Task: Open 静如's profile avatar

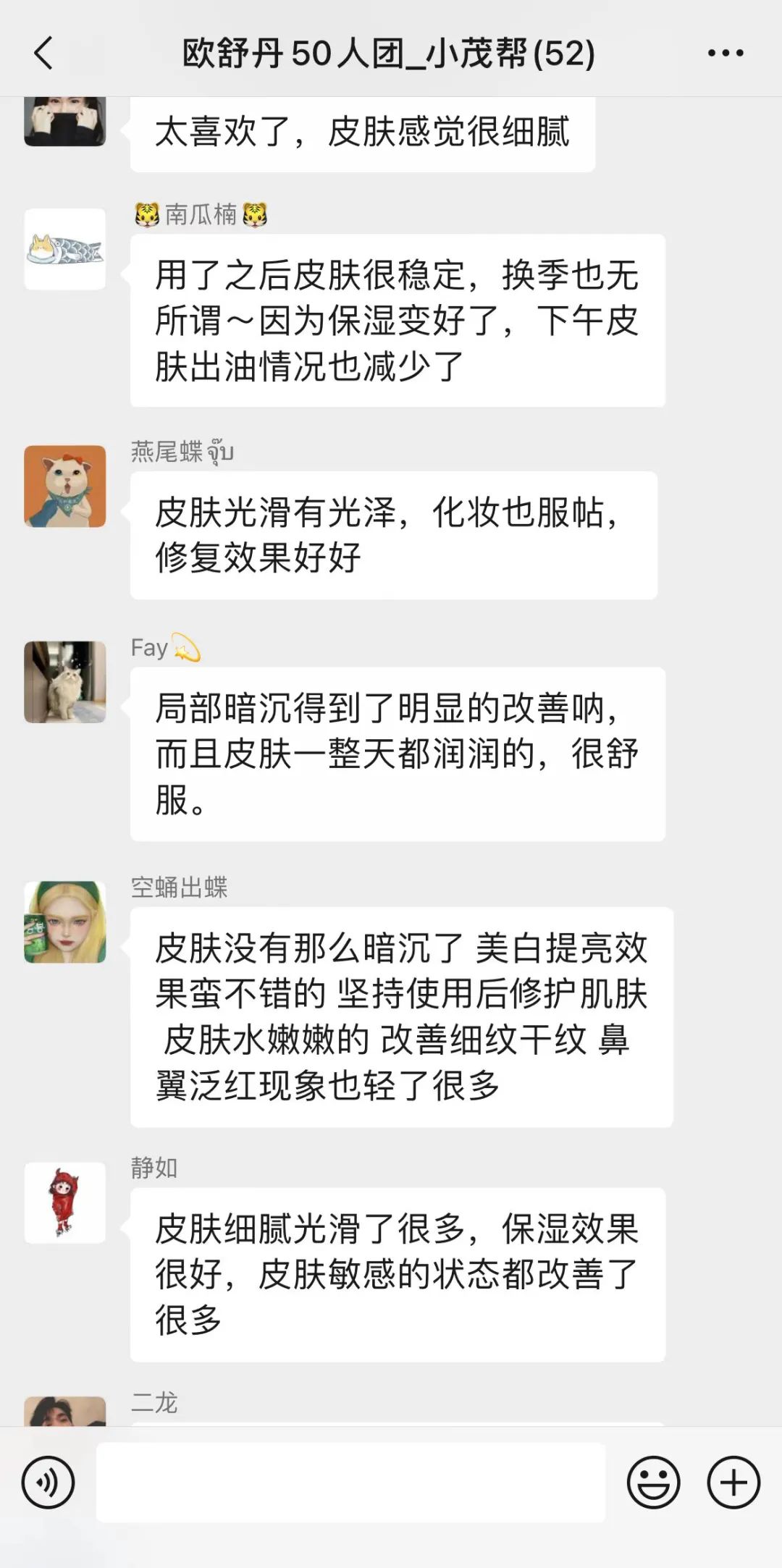Action: (65, 1202)
